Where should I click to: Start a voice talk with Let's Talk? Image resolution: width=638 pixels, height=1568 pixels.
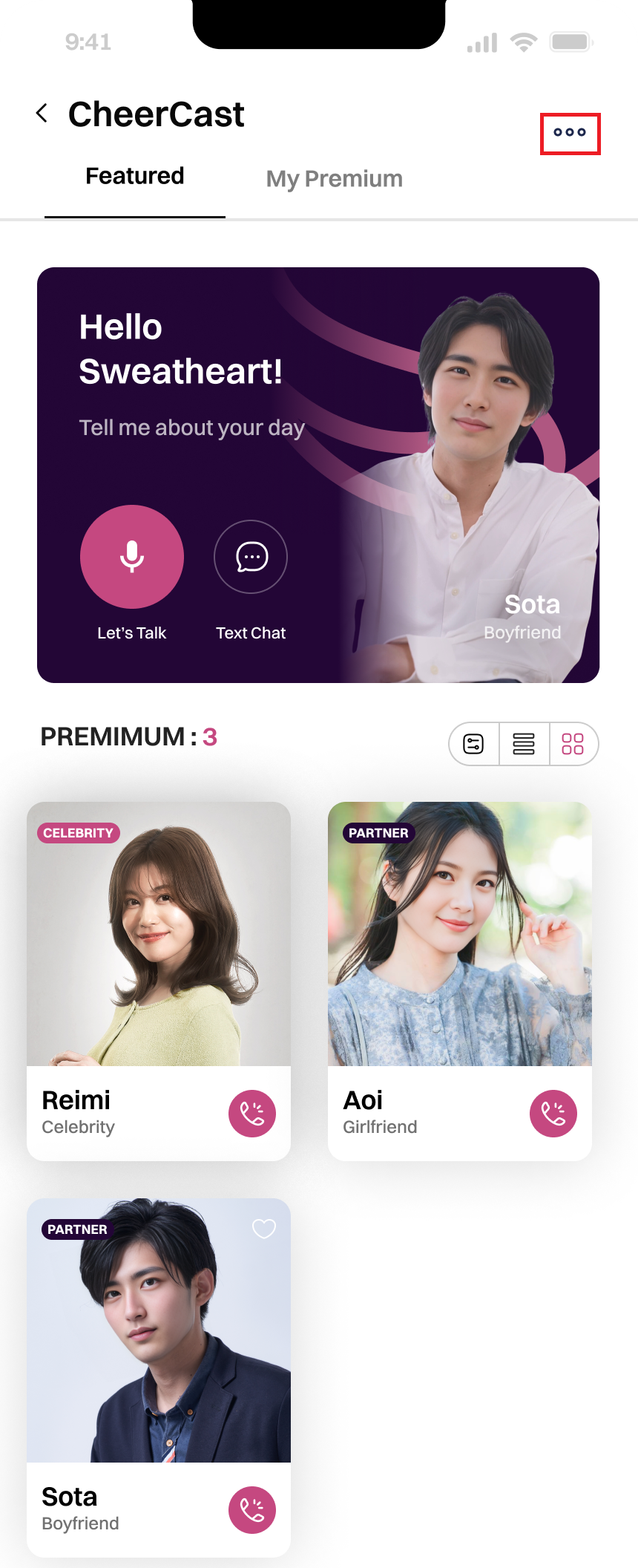tap(132, 557)
